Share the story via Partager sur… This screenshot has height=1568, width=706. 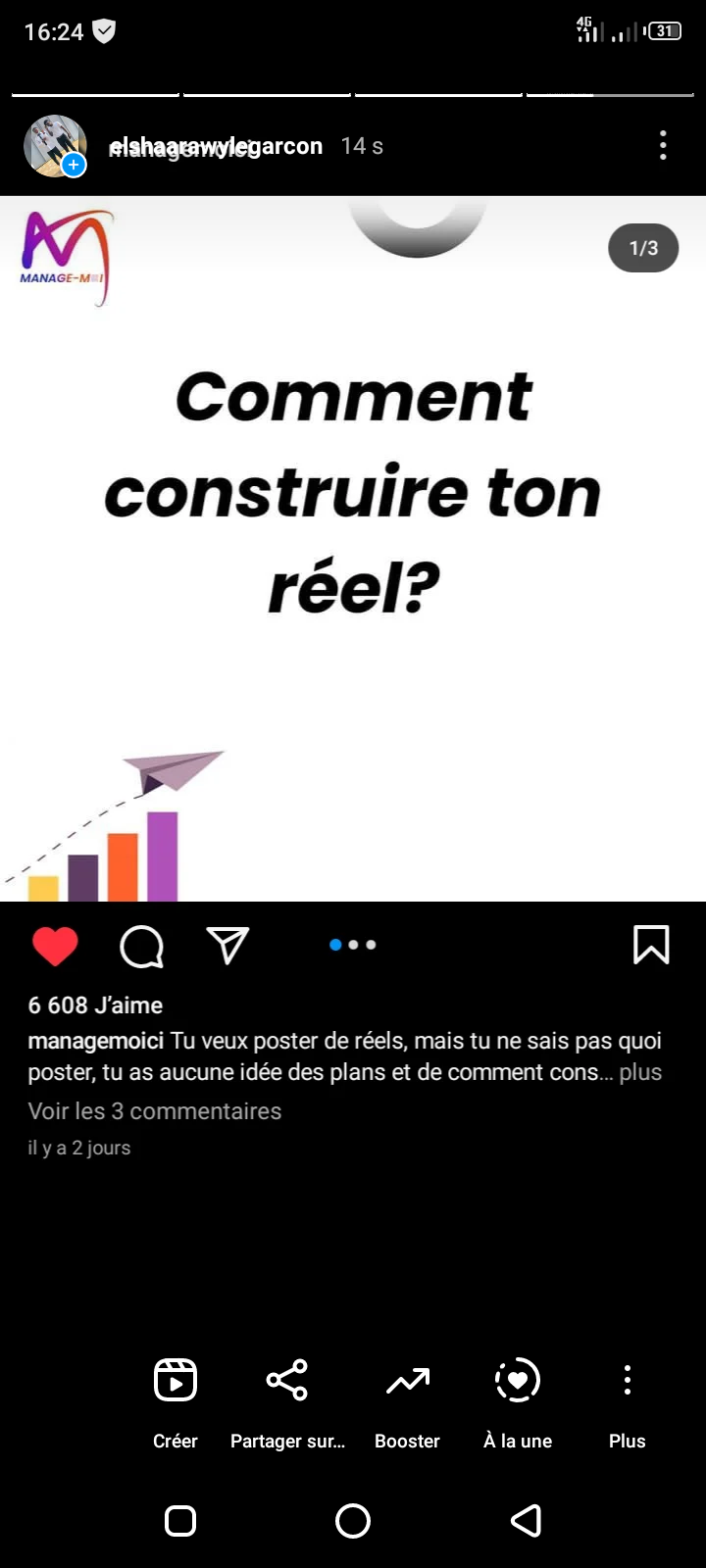287,1398
